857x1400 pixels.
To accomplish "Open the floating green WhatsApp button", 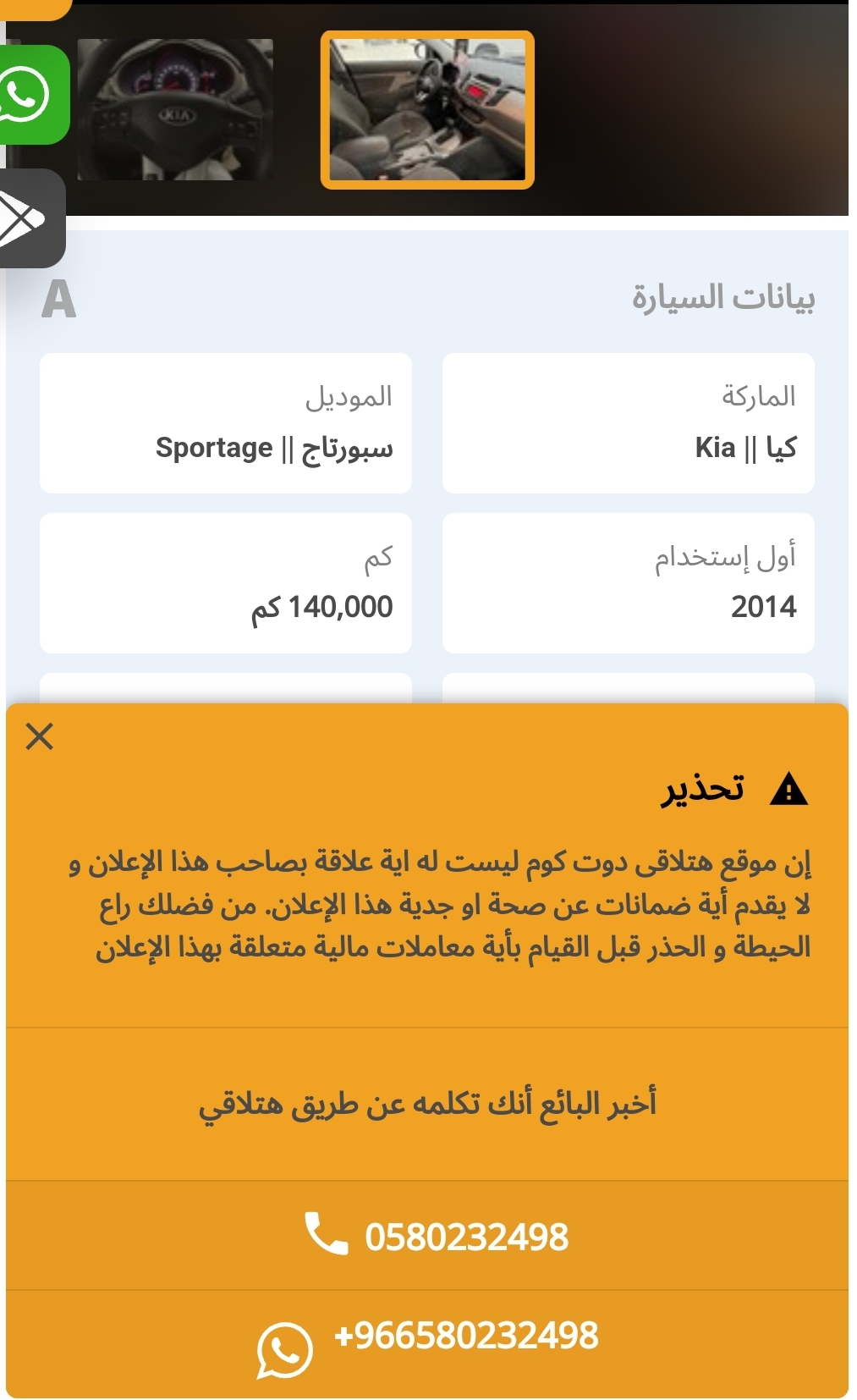I will tap(32, 95).
